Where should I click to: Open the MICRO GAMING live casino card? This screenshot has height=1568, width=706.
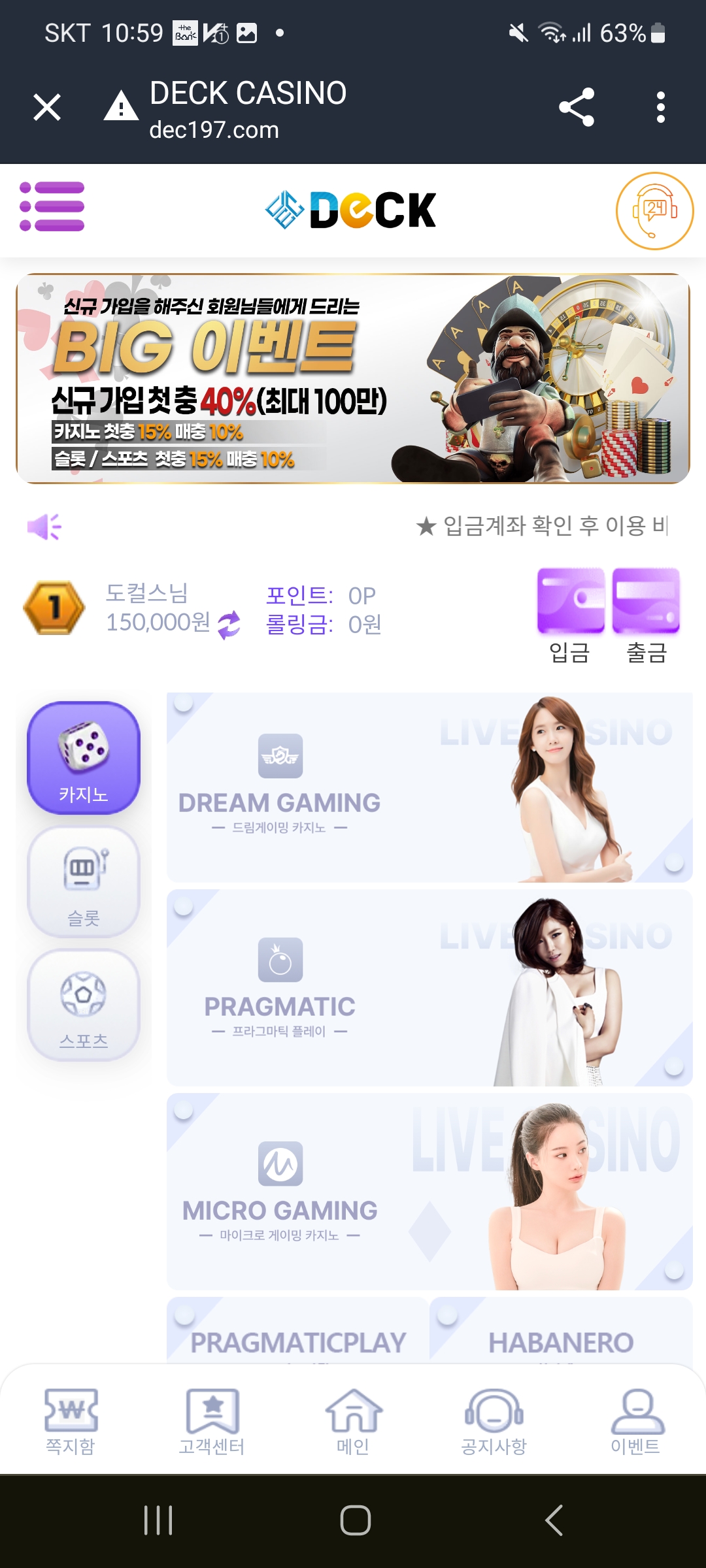tap(429, 1192)
